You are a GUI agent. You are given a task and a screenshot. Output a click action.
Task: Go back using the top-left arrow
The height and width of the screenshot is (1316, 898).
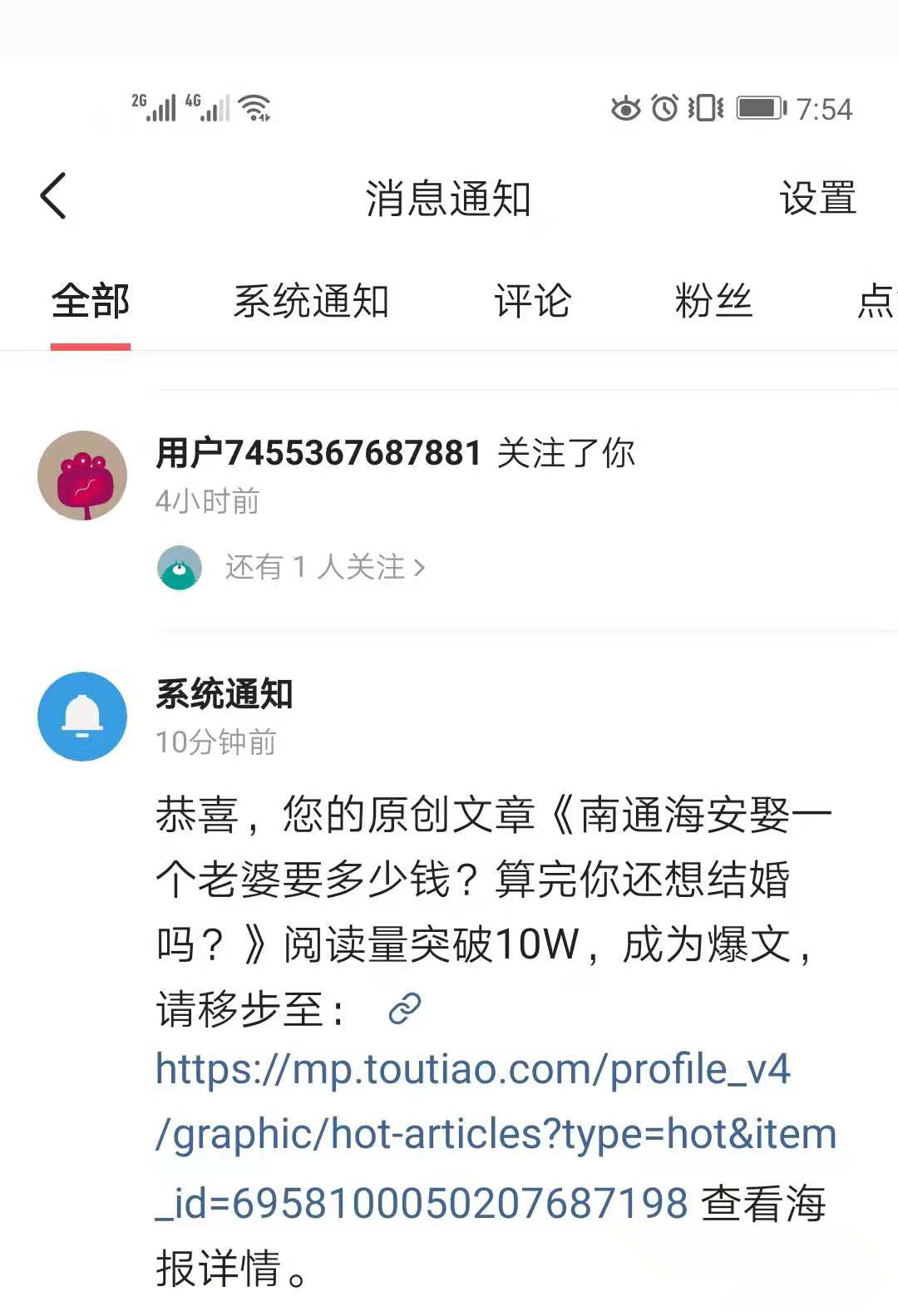click(53, 197)
